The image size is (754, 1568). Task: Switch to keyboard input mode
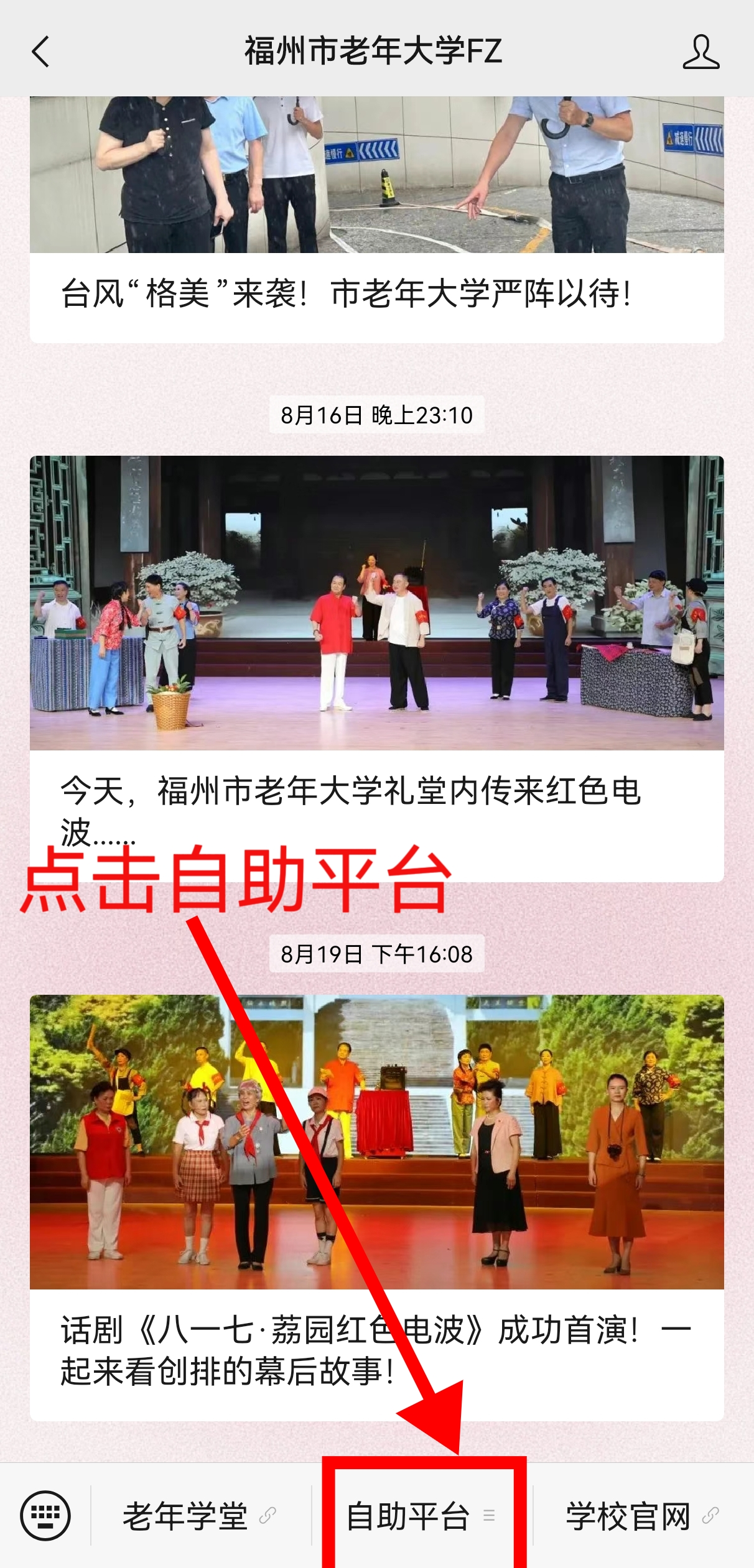[45, 1515]
